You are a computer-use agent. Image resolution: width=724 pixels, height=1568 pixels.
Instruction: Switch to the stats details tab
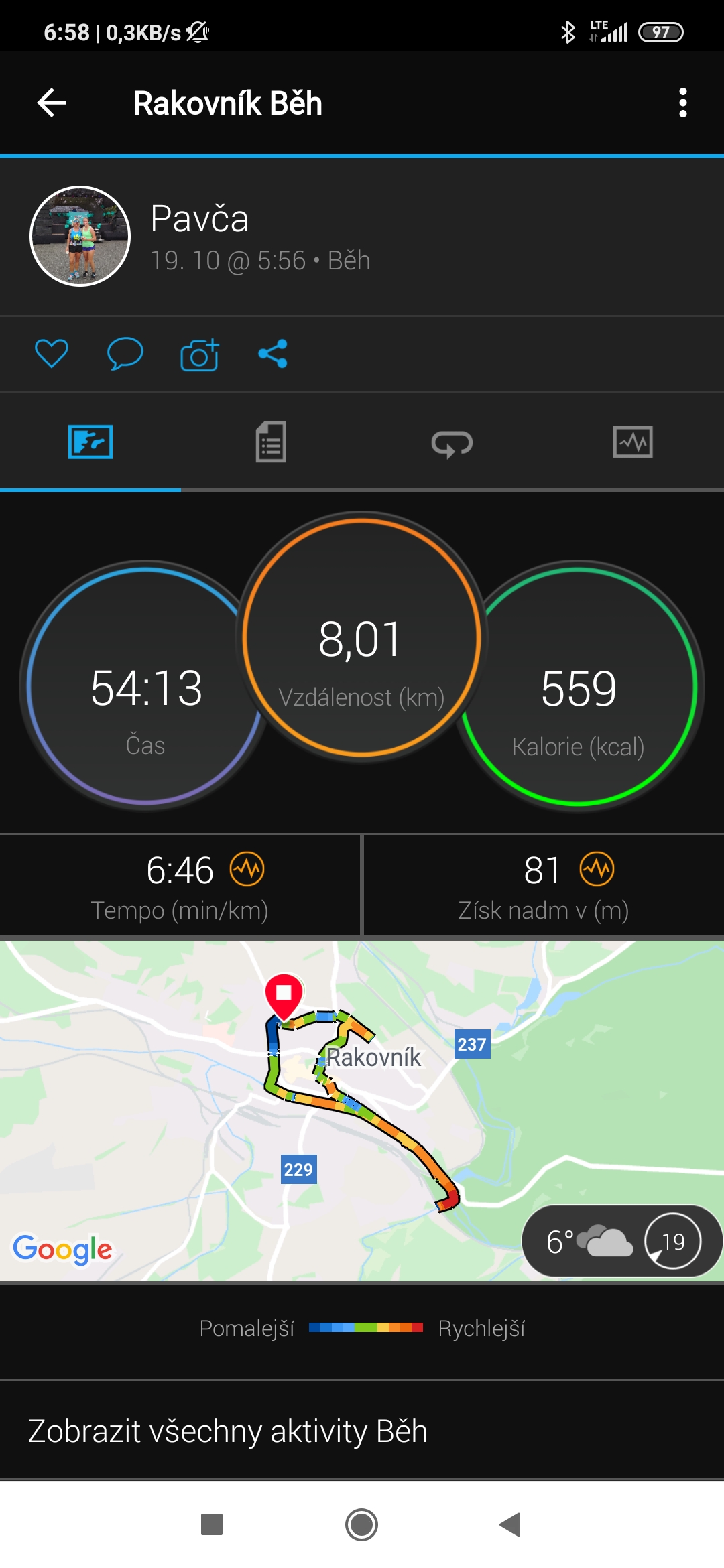coord(271,442)
